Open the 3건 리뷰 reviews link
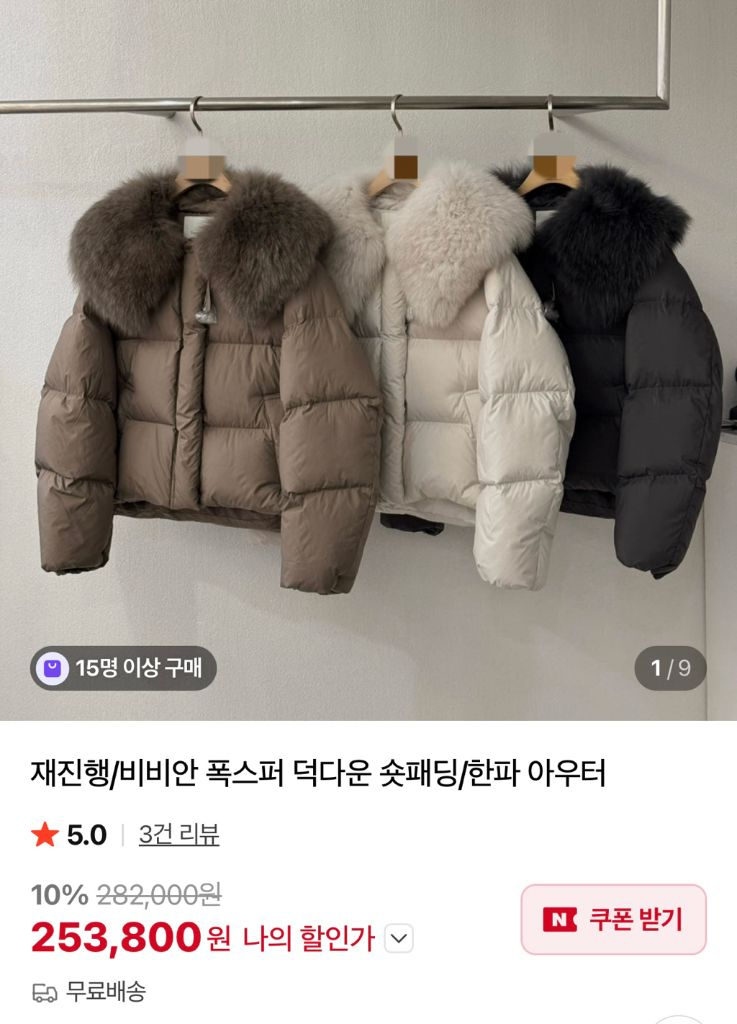The image size is (737, 1024). tap(179, 835)
